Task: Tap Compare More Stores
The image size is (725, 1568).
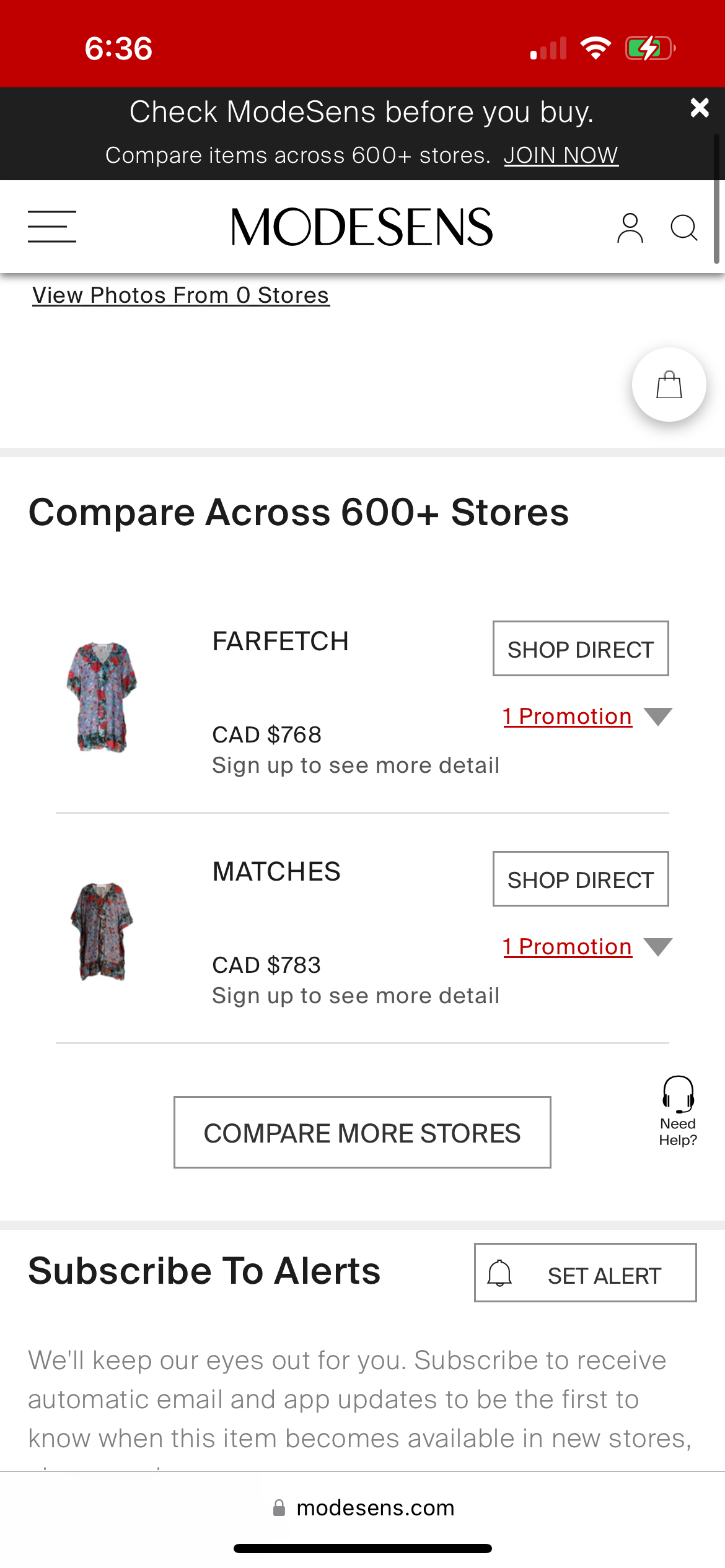Action: coord(362,1133)
